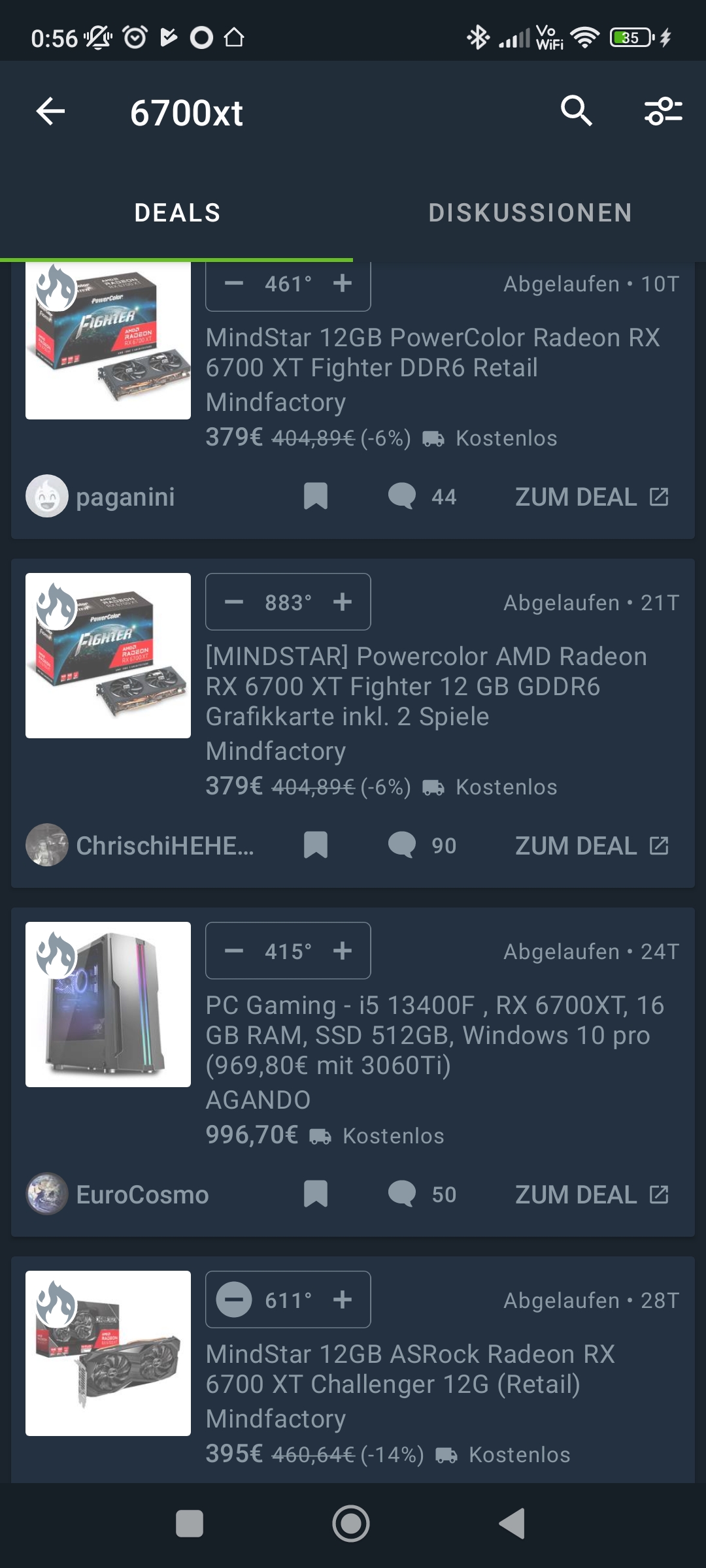Vote up the 415° PC Gaming deal
706x1568 pixels.
pyautogui.click(x=343, y=951)
